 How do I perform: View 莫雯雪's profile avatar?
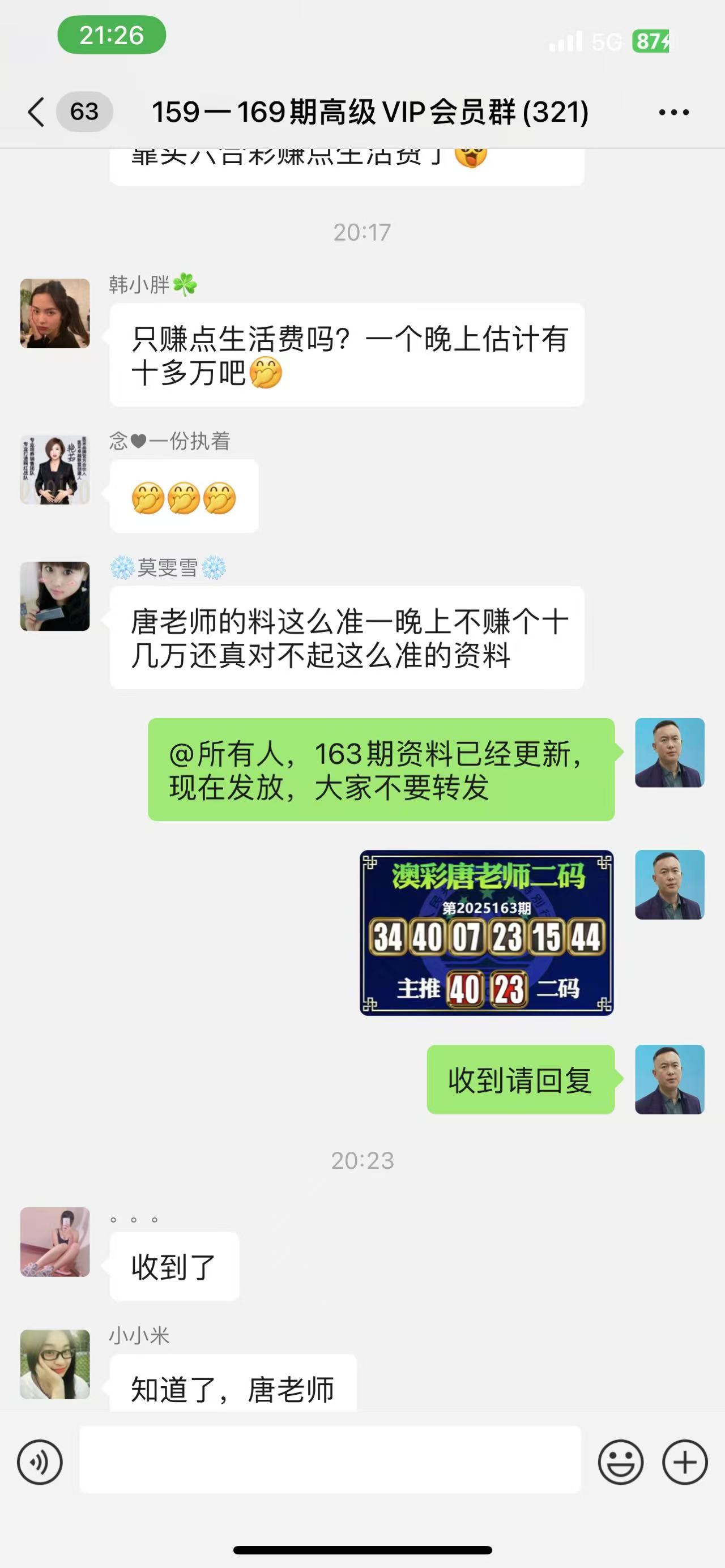point(55,596)
